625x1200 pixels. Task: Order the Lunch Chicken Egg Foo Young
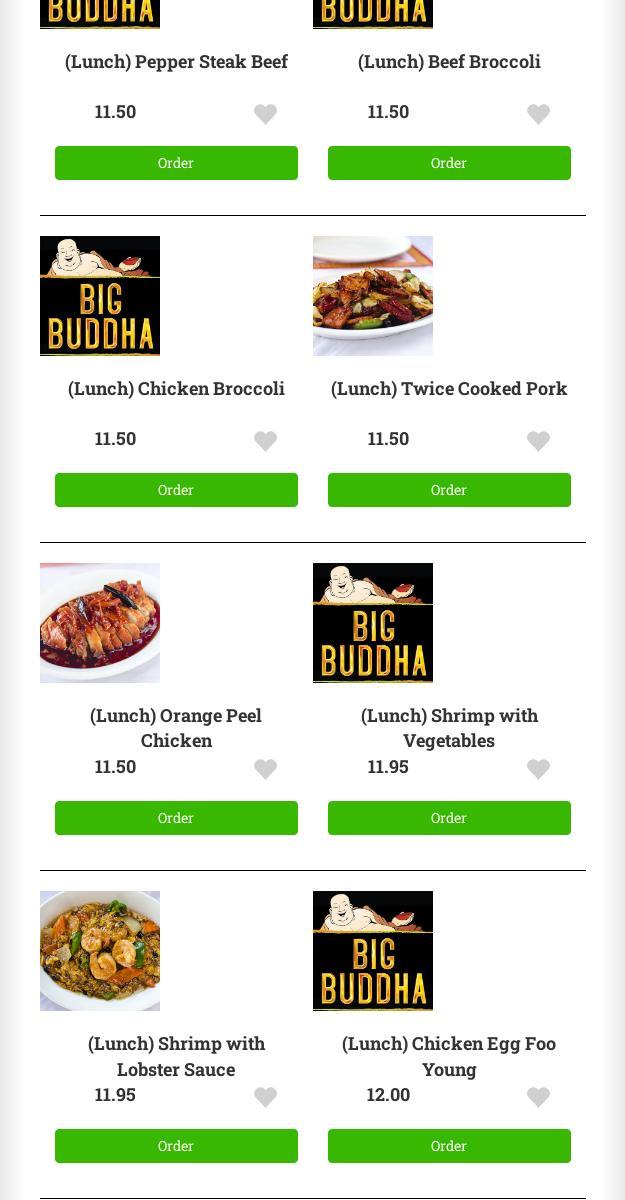click(x=449, y=1146)
